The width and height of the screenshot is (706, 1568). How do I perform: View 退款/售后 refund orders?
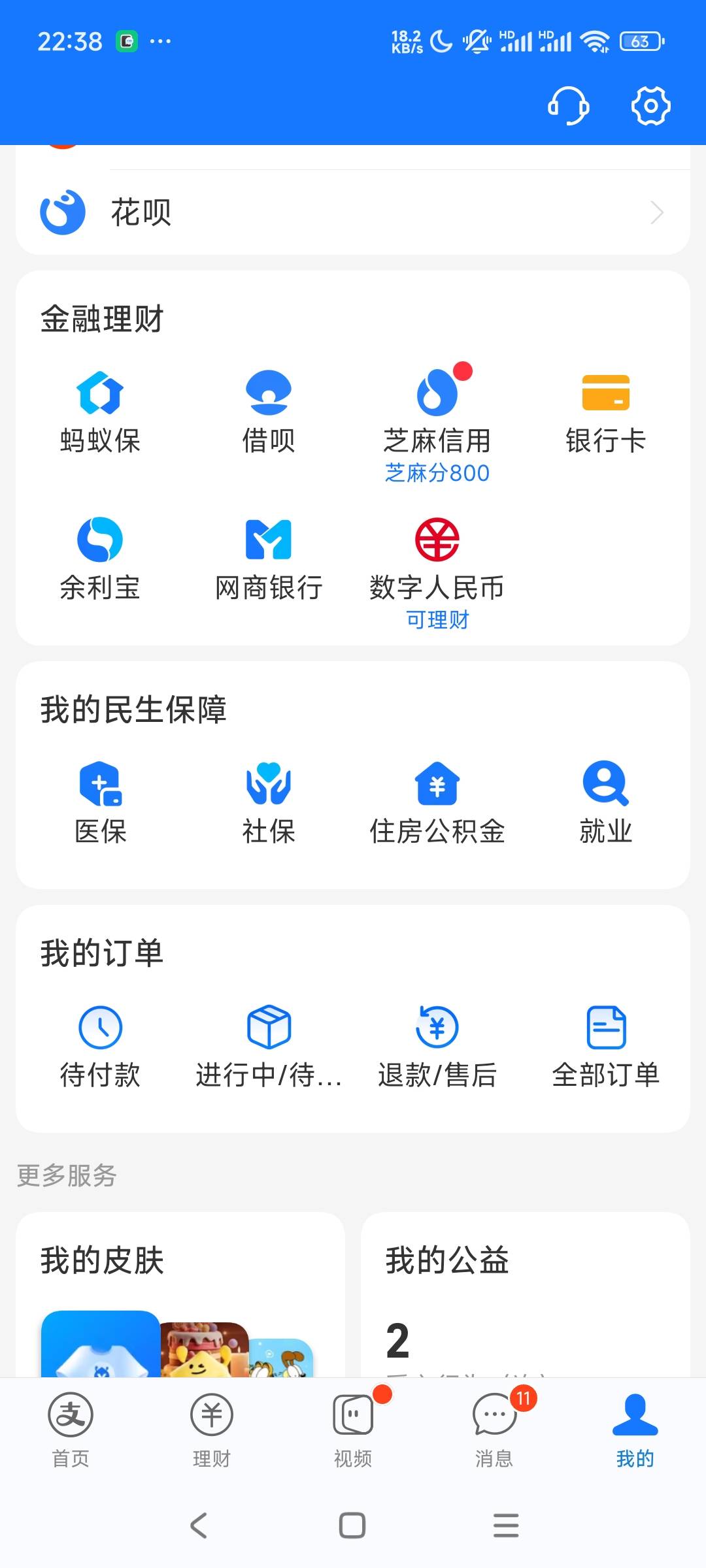(437, 1046)
